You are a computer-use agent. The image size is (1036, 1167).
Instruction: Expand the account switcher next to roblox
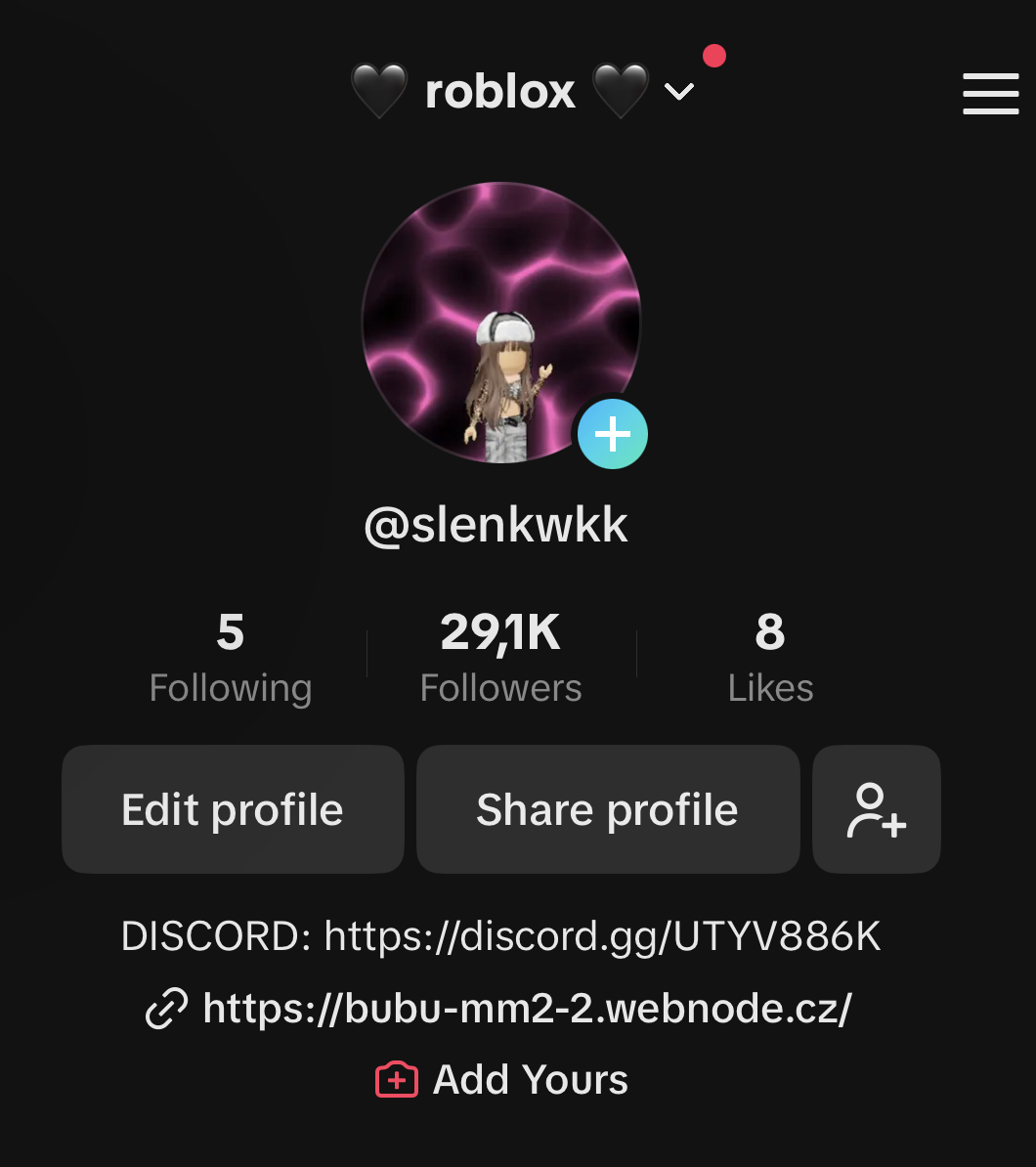[x=679, y=92]
